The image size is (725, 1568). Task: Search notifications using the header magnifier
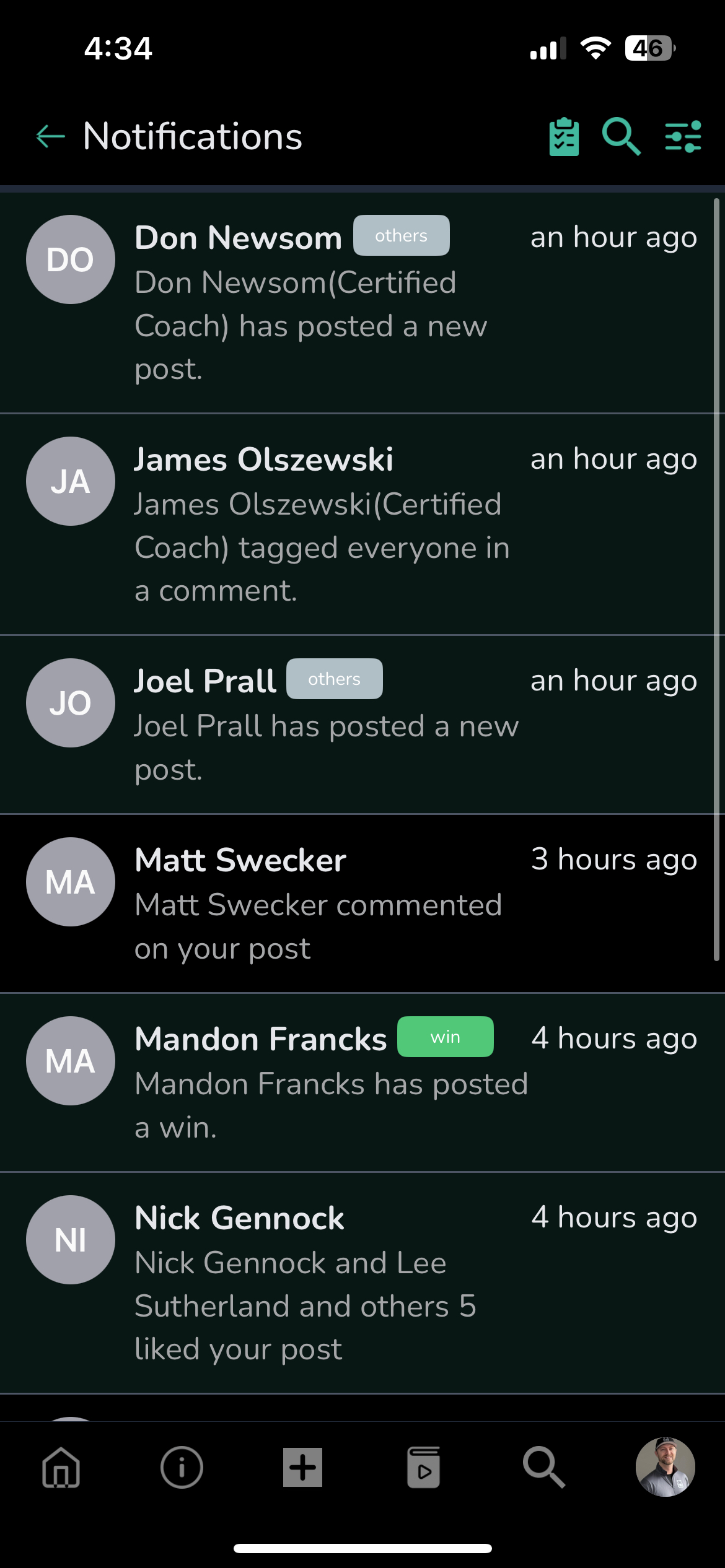click(621, 137)
